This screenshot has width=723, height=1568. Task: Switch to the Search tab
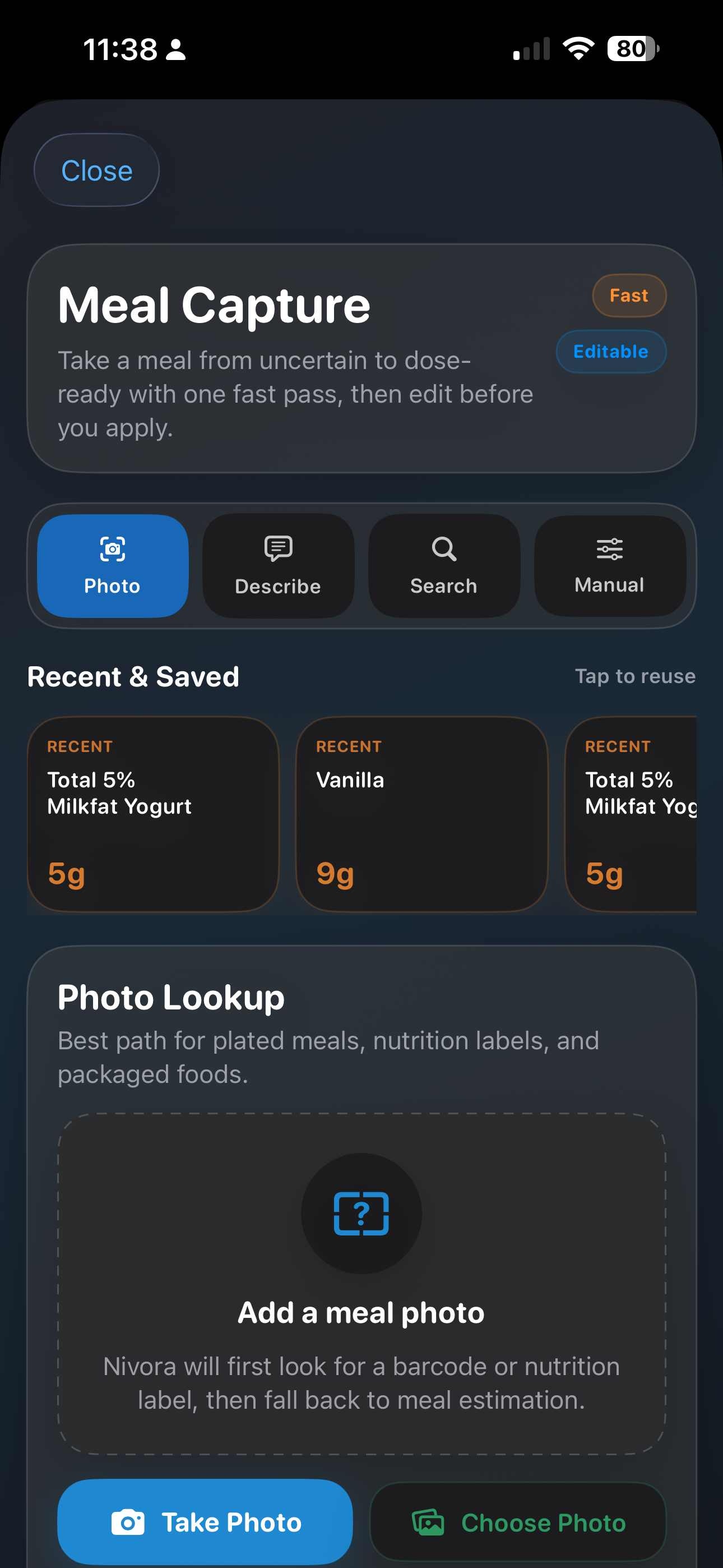(x=444, y=566)
